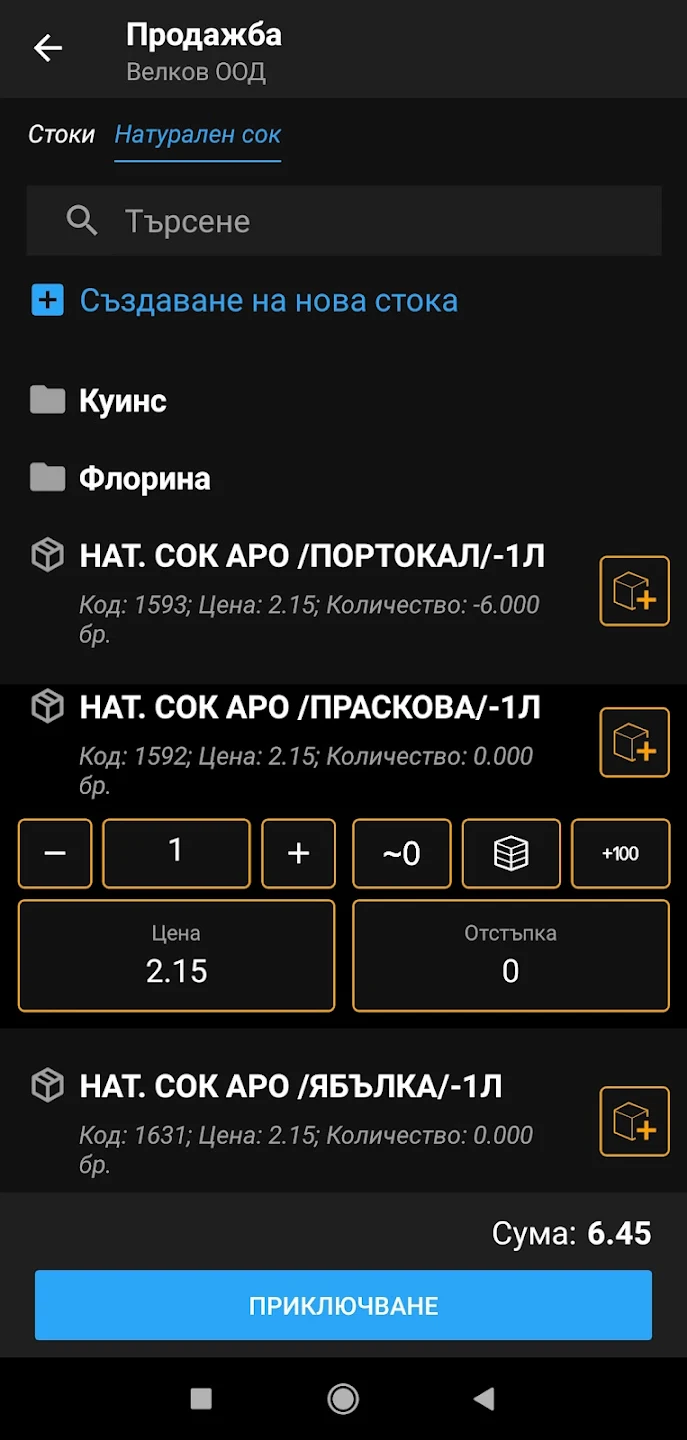Go back using the top arrow

[48, 48]
